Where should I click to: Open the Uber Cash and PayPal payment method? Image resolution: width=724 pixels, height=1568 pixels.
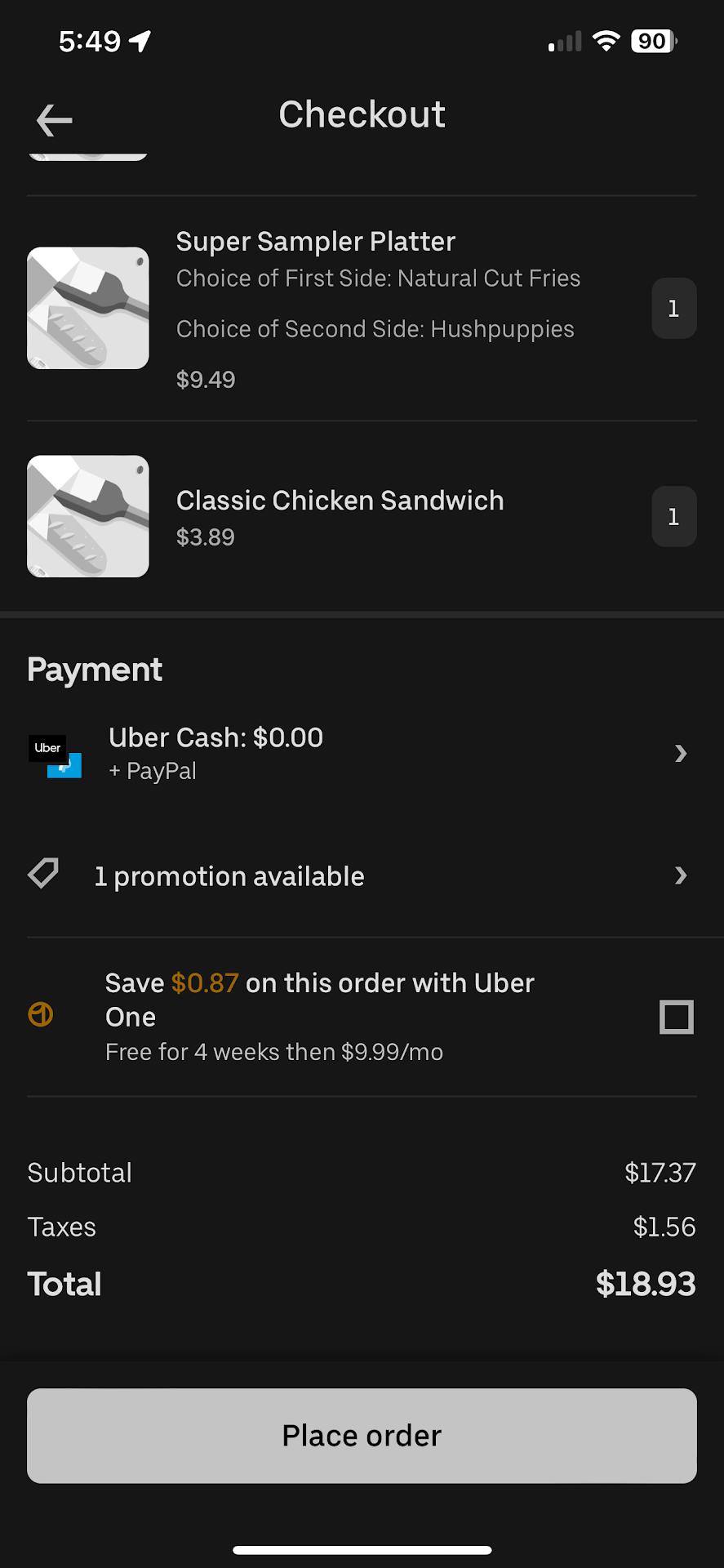coord(359,753)
